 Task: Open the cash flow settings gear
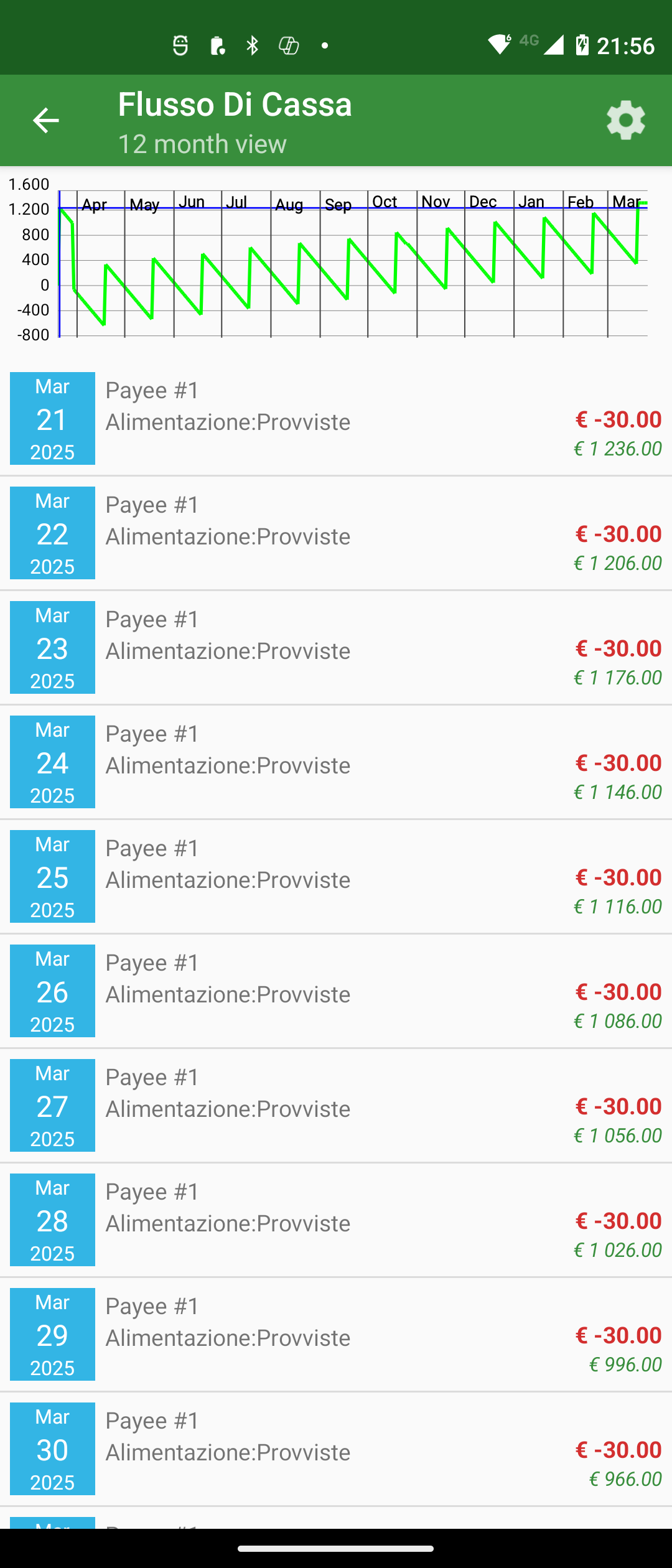click(x=625, y=120)
